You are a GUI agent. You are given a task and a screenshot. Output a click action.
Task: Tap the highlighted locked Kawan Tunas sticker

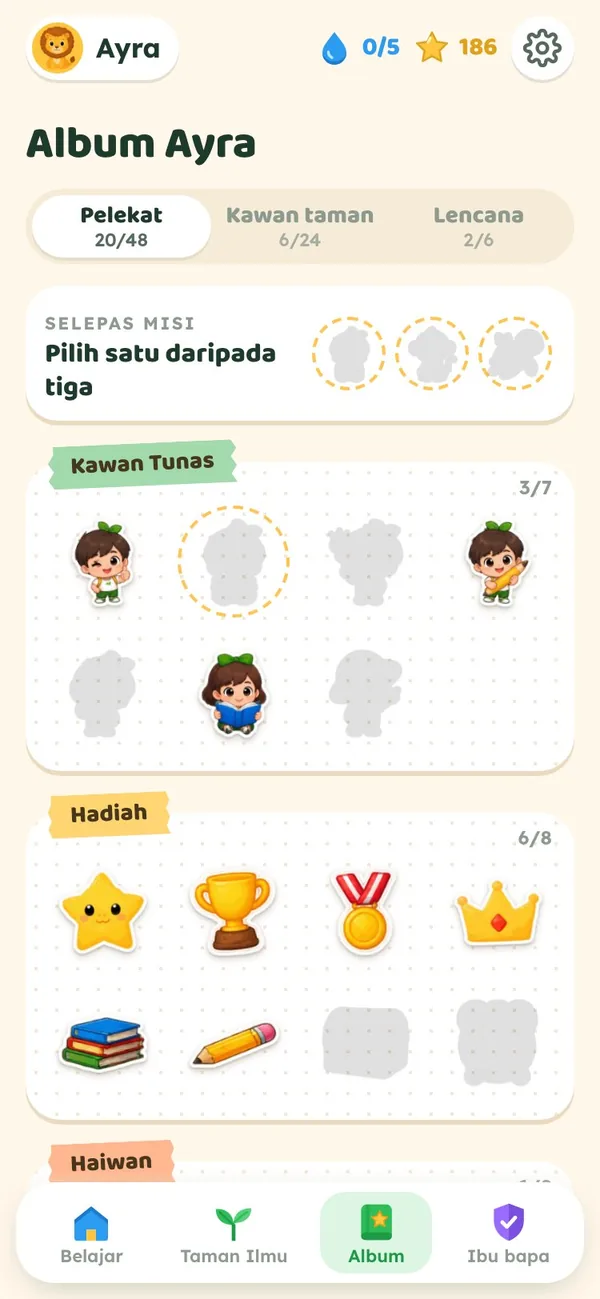coord(233,562)
